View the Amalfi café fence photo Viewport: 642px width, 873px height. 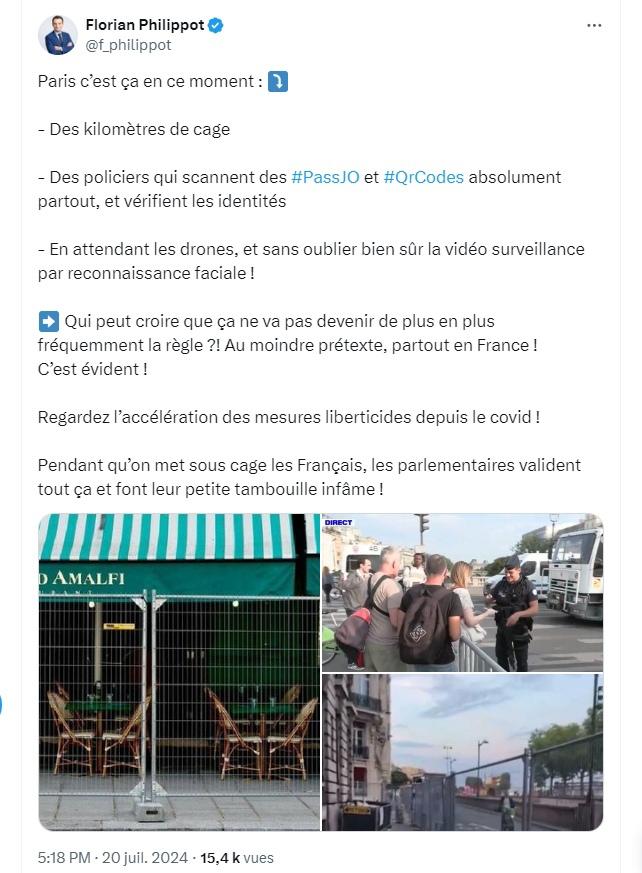point(179,671)
